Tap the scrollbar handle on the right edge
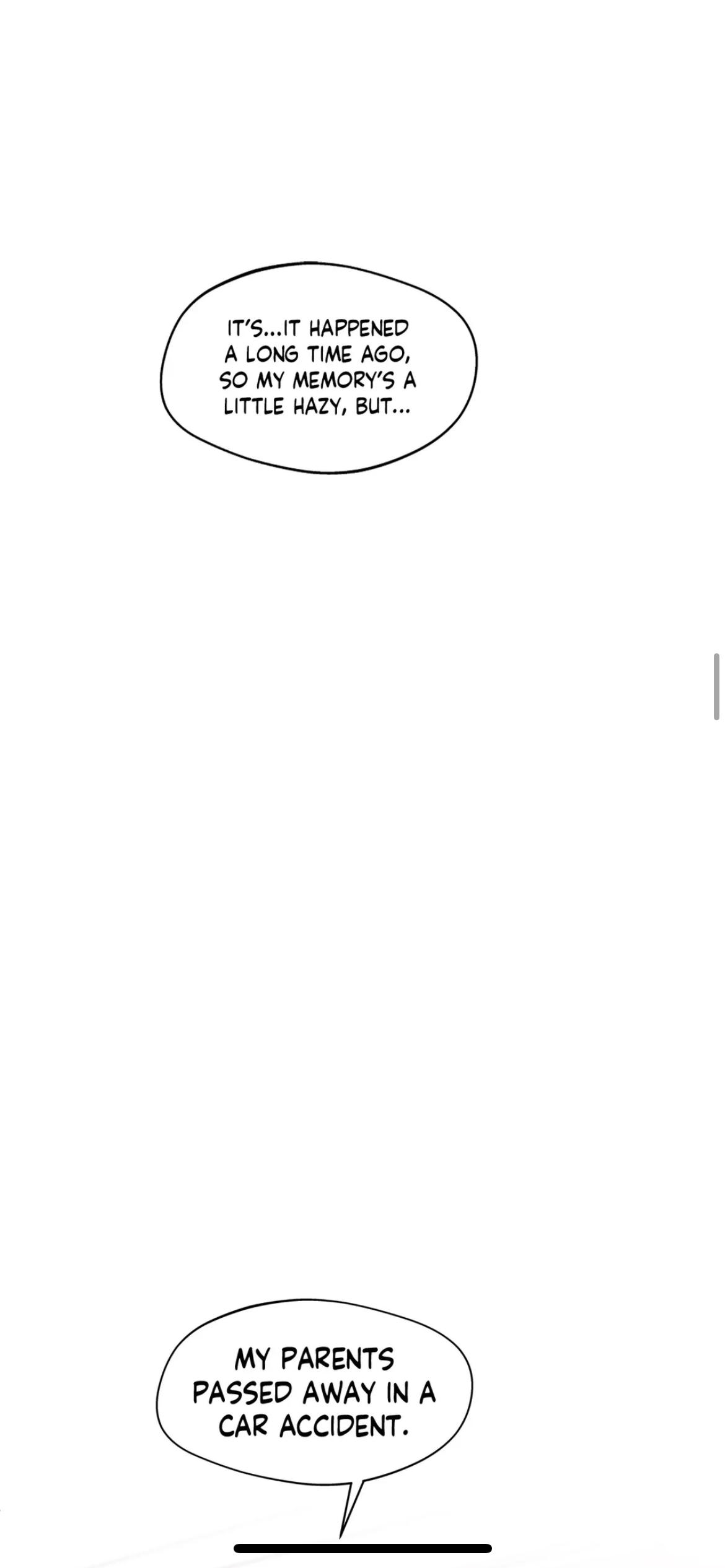Image resolution: width=725 pixels, height=1568 pixels. click(x=716, y=686)
